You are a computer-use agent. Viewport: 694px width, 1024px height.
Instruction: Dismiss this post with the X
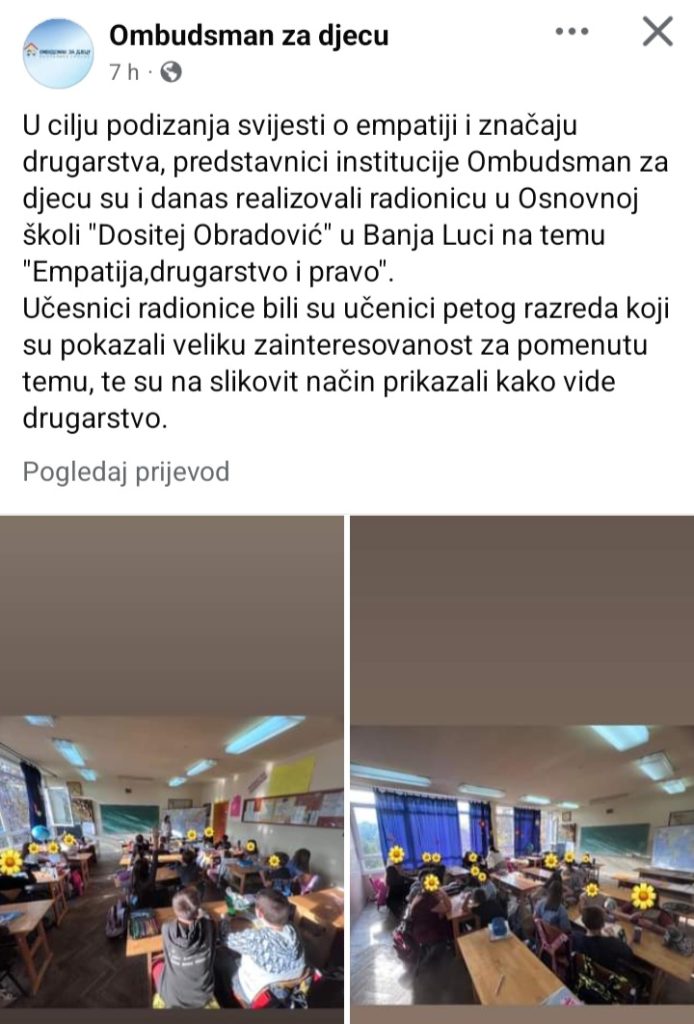(657, 32)
